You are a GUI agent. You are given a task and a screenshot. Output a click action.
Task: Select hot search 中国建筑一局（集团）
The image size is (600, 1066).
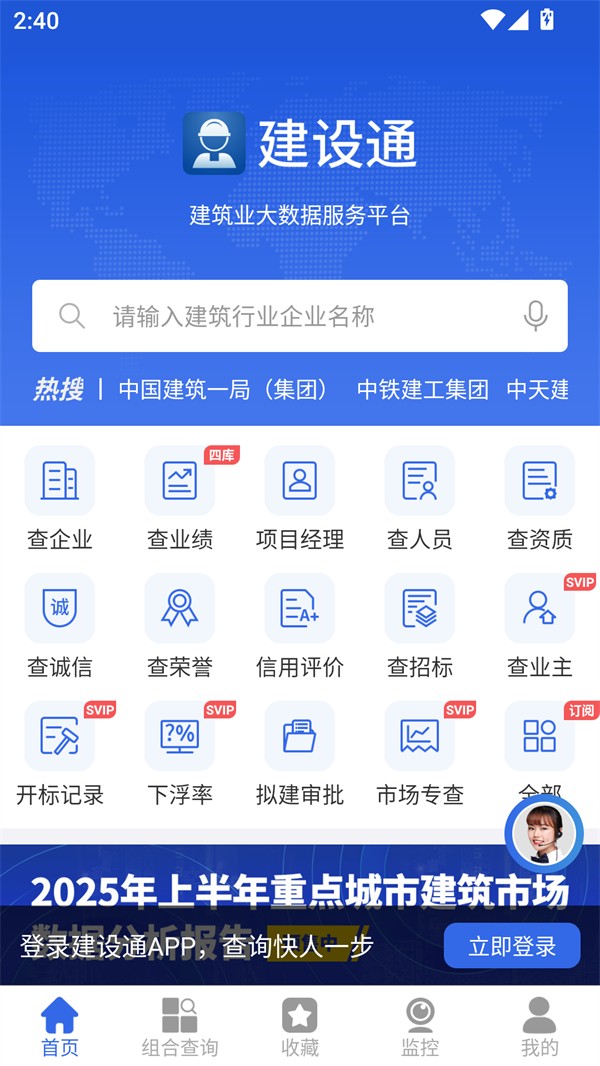[224, 389]
